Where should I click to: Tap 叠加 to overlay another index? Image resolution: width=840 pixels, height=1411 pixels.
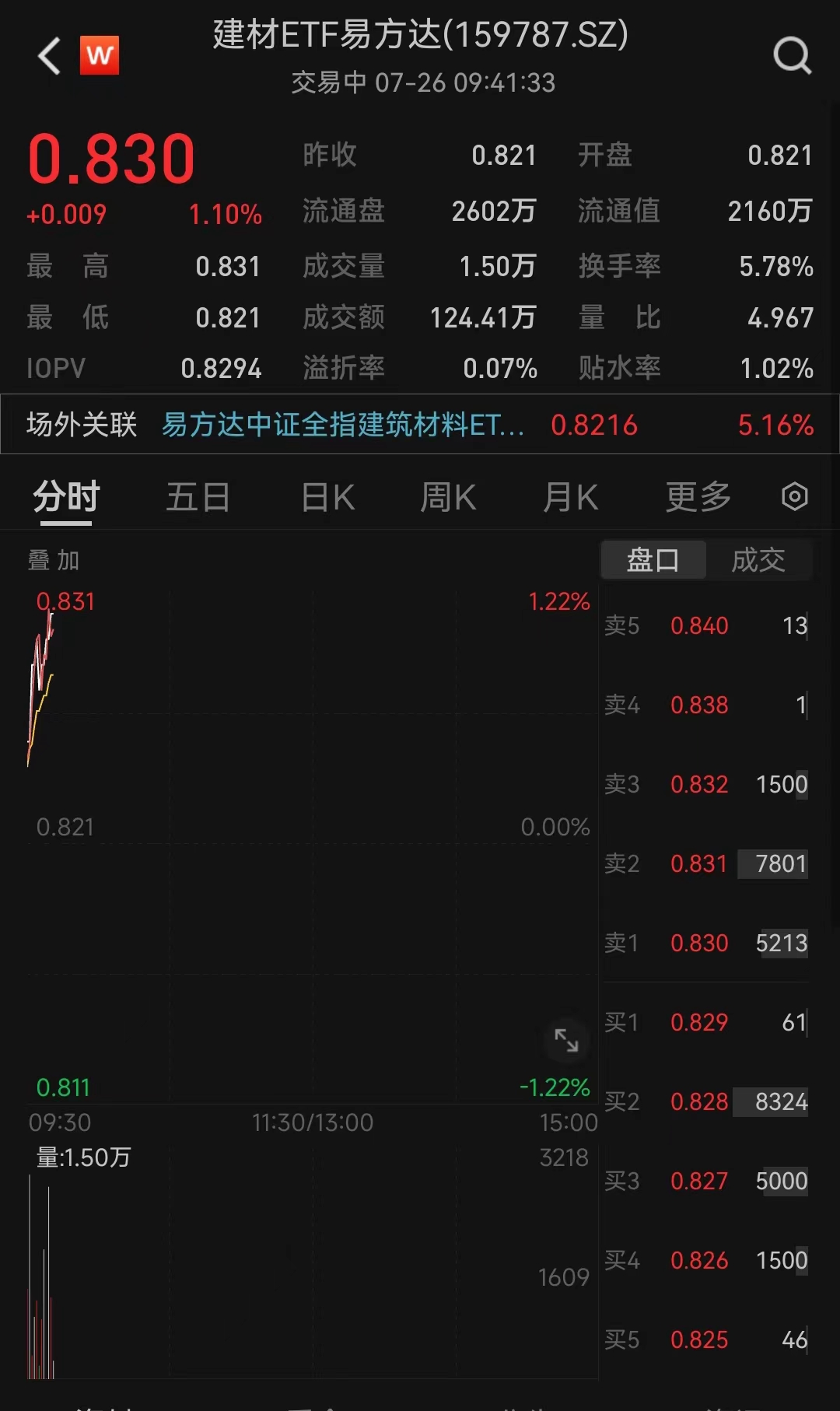pyautogui.click(x=54, y=560)
